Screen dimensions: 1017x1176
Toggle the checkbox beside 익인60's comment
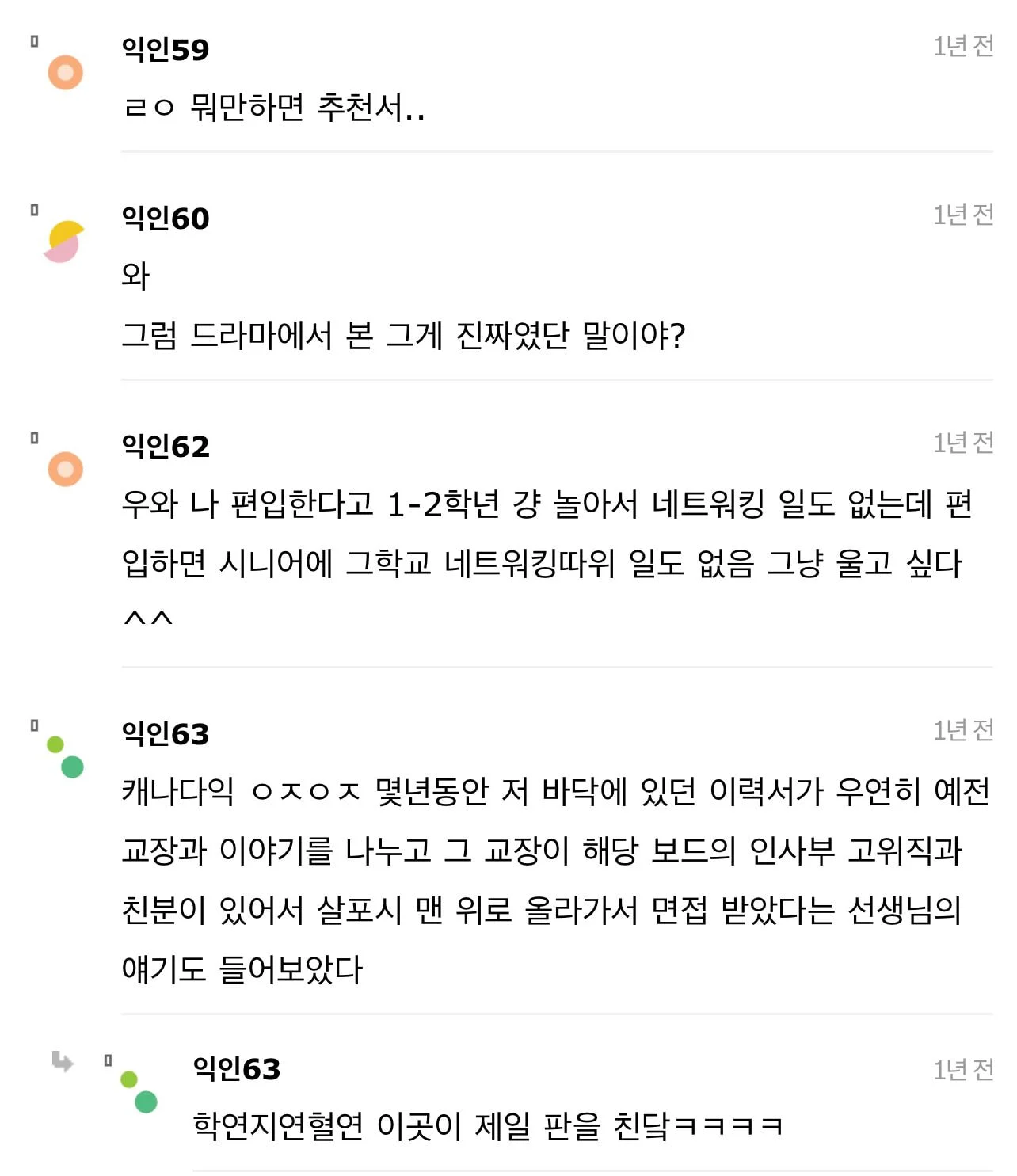(34, 207)
